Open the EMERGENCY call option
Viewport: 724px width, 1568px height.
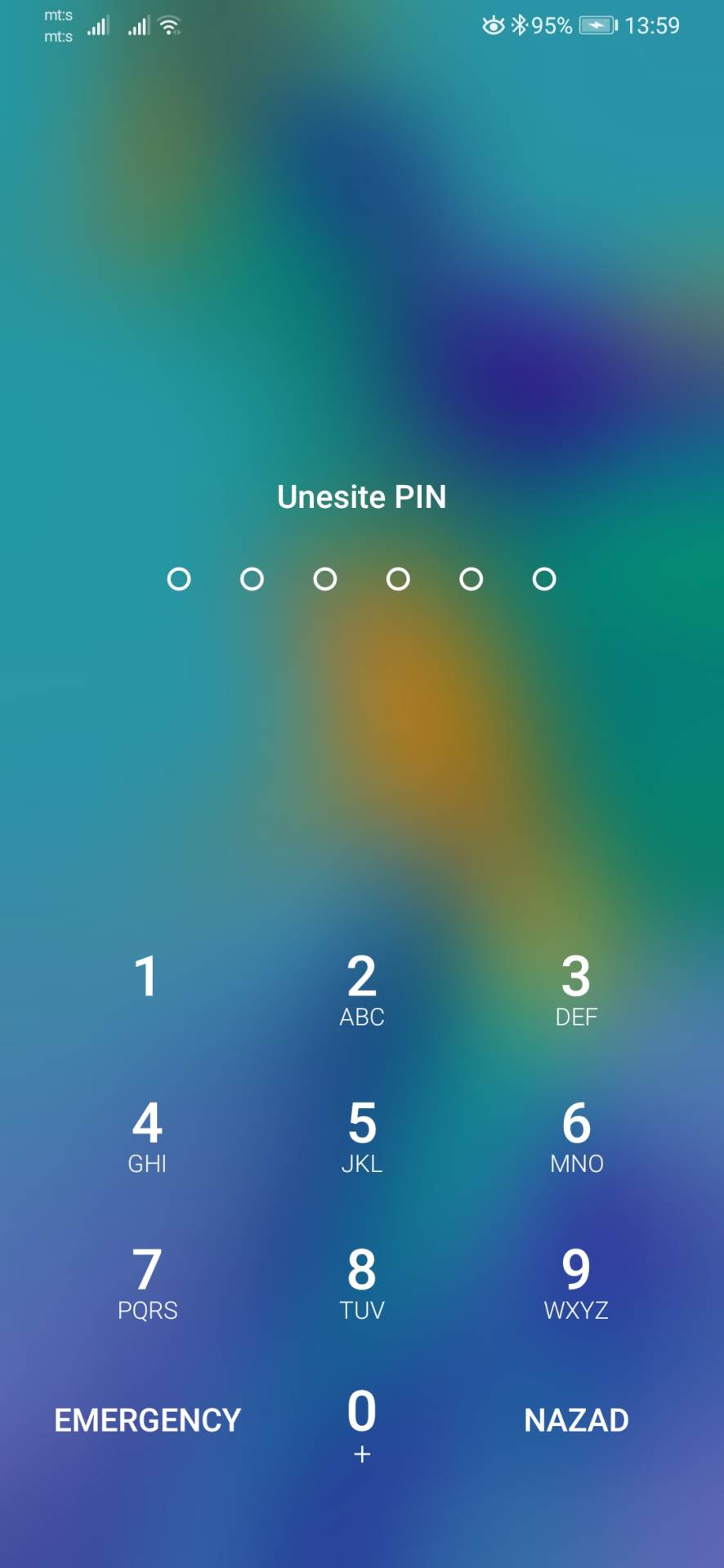point(147,1419)
